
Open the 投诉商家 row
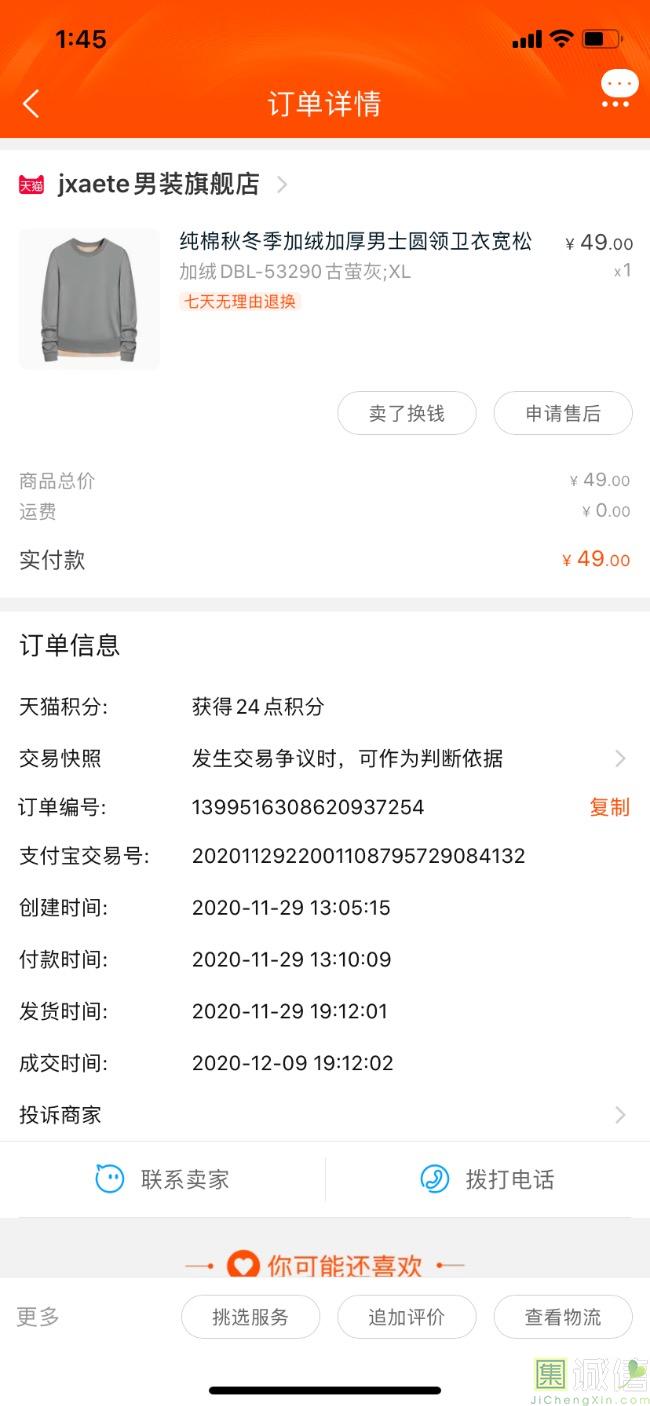coord(325,1114)
